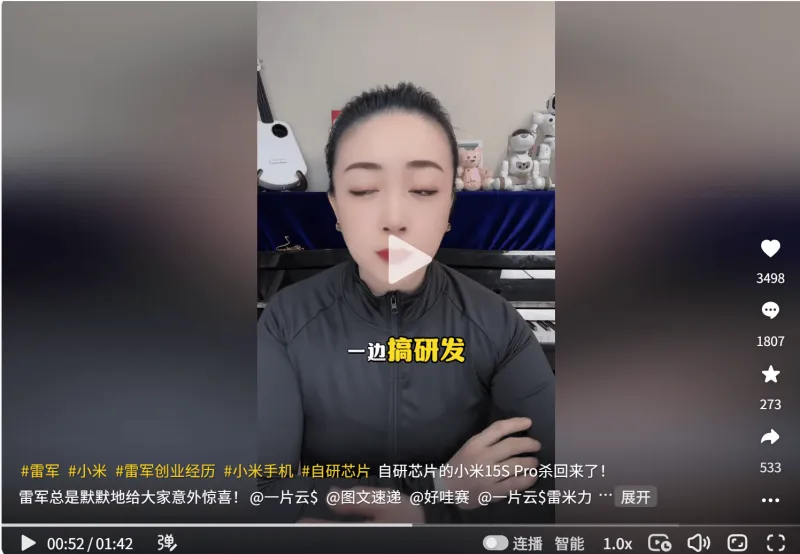The width and height of the screenshot is (800, 554).
Task: Mute the video with the speaker icon
Action: coord(698,543)
